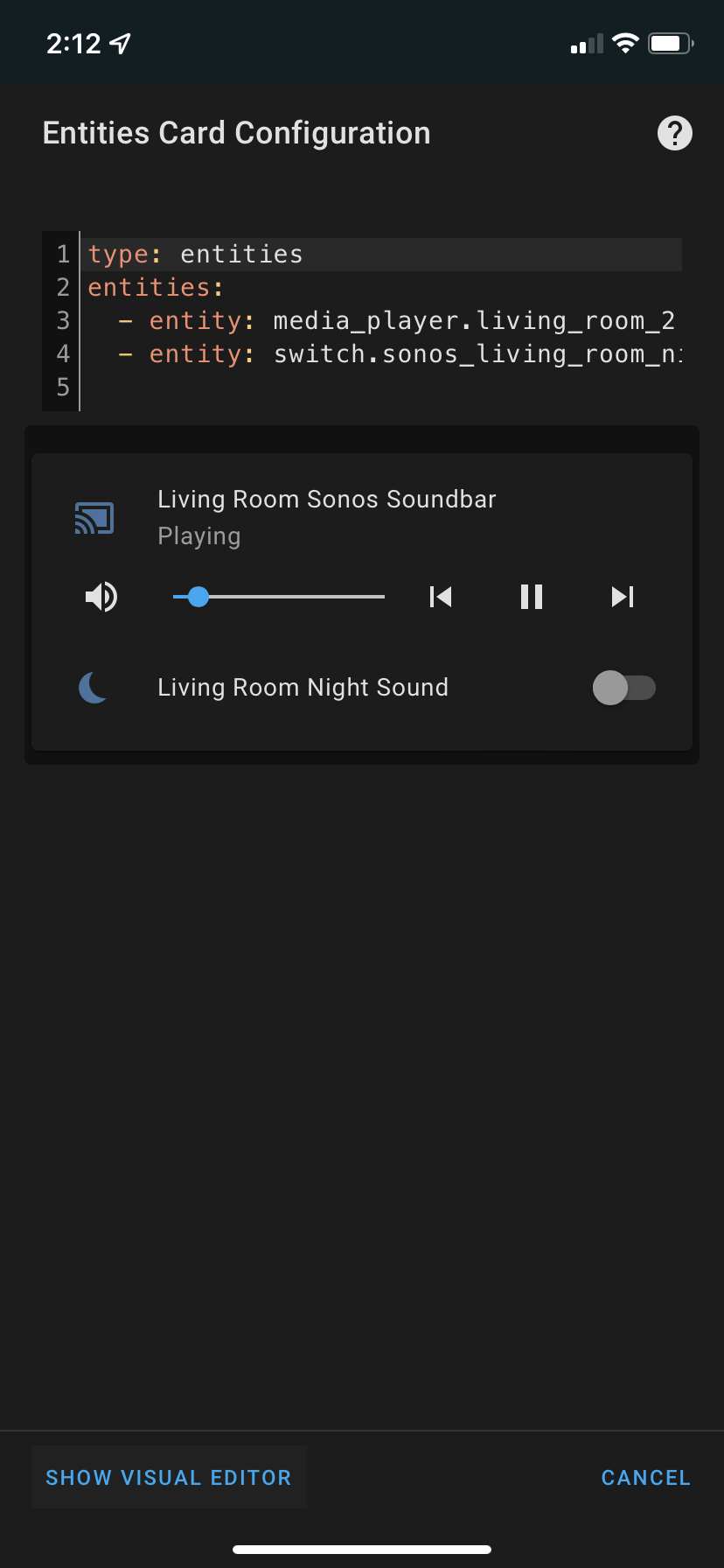Skip to the next track
Viewport: 724px width, 1568px height.
tap(623, 597)
